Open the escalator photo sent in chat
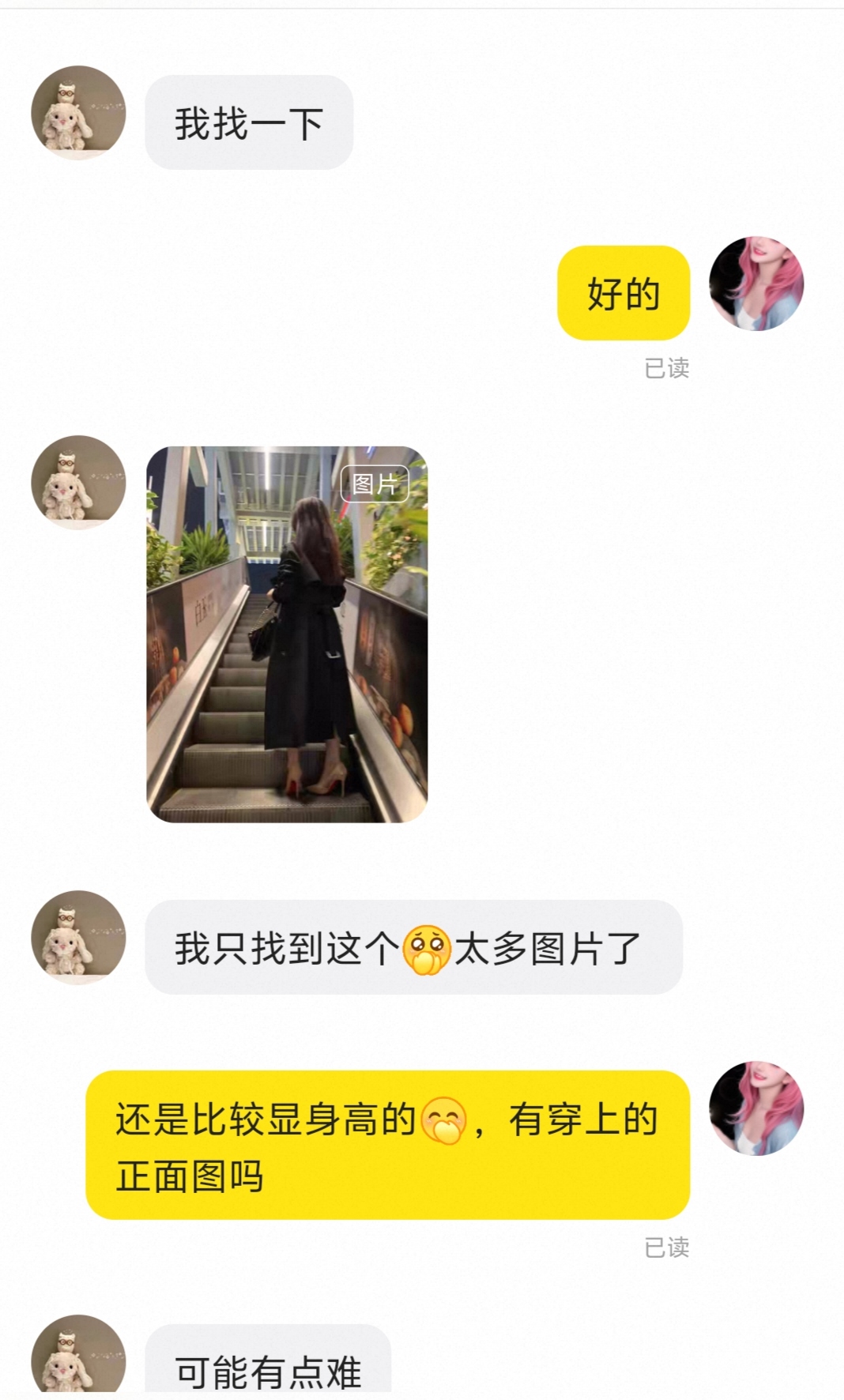The image size is (844, 1400). pyautogui.click(x=287, y=634)
